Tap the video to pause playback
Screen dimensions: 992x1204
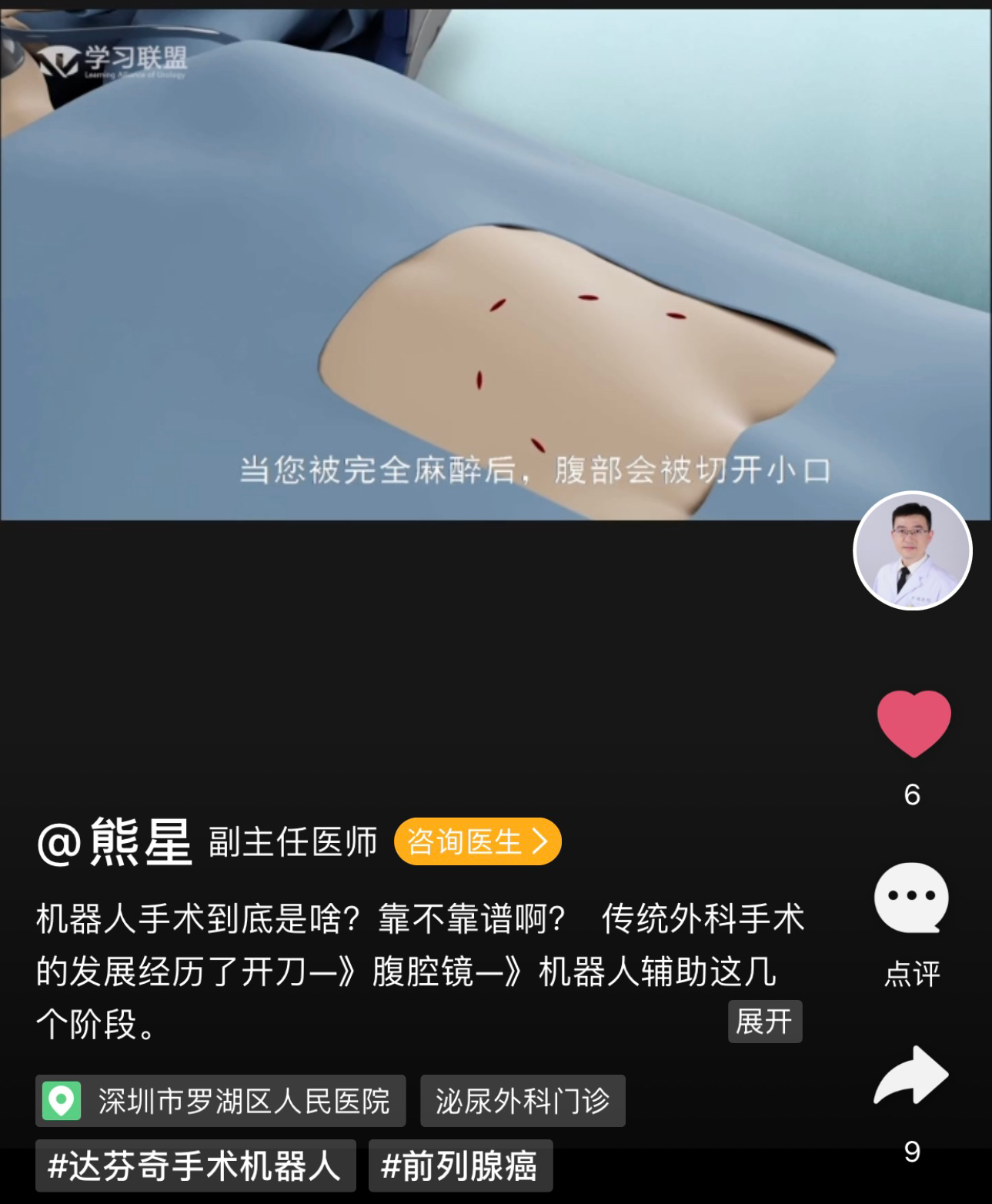point(496,262)
